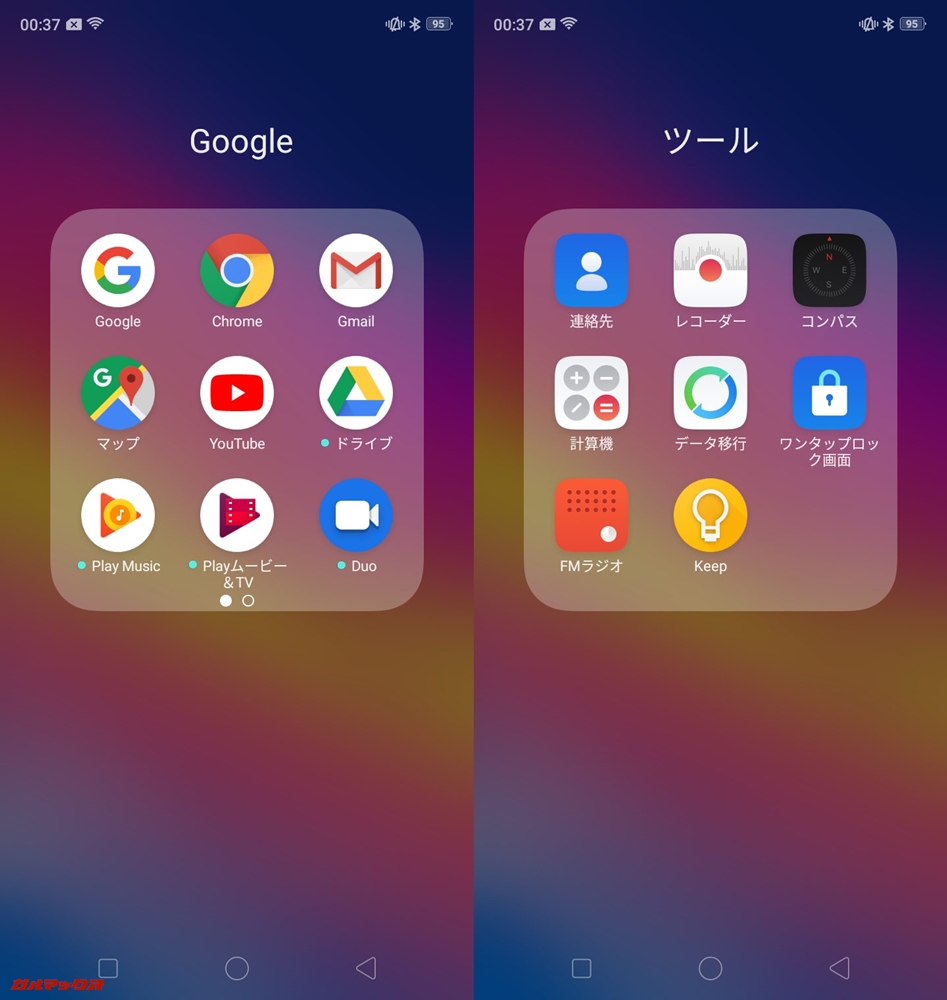947x1000 pixels.
Task: Launch Chrome browser
Action: [x=237, y=270]
